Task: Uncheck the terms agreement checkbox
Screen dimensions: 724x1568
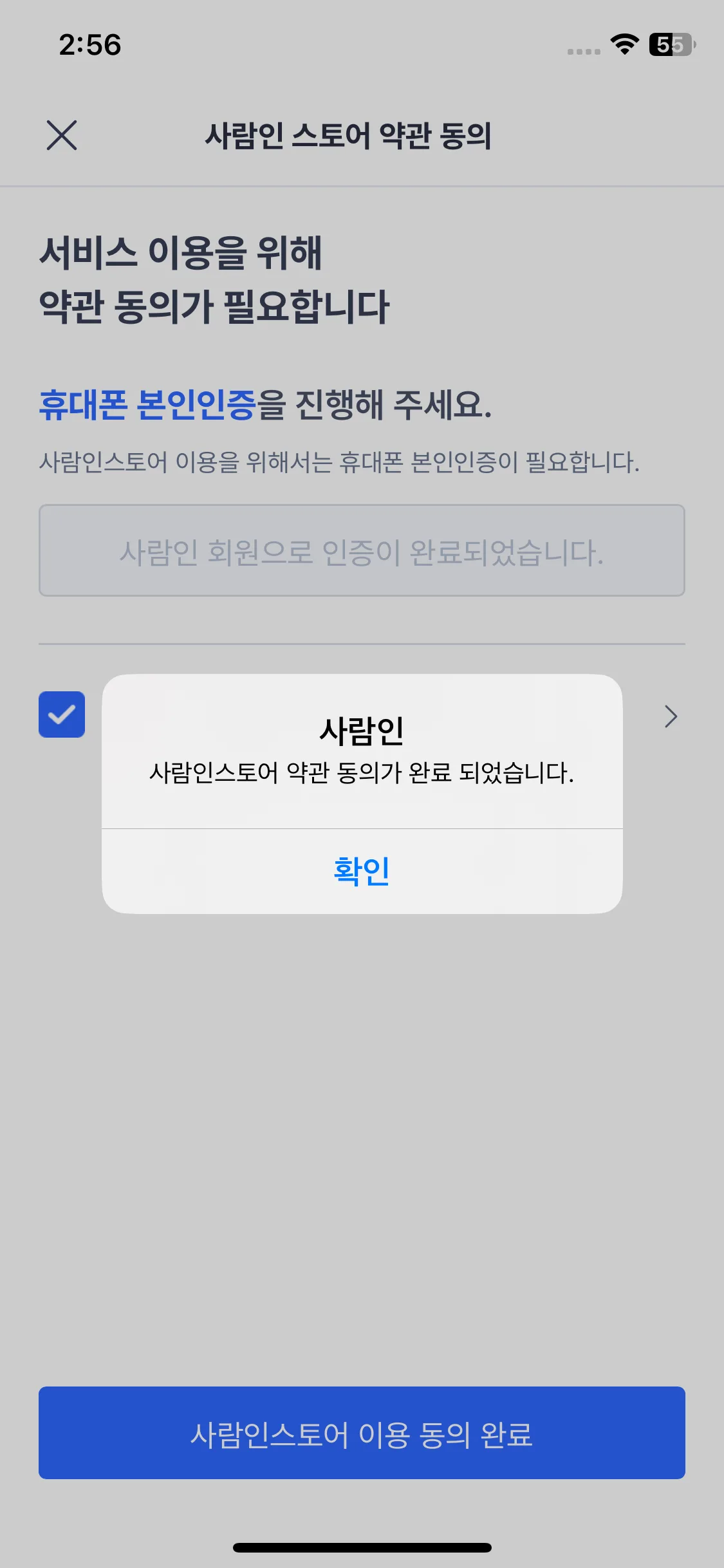Action: tap(62, 714)
